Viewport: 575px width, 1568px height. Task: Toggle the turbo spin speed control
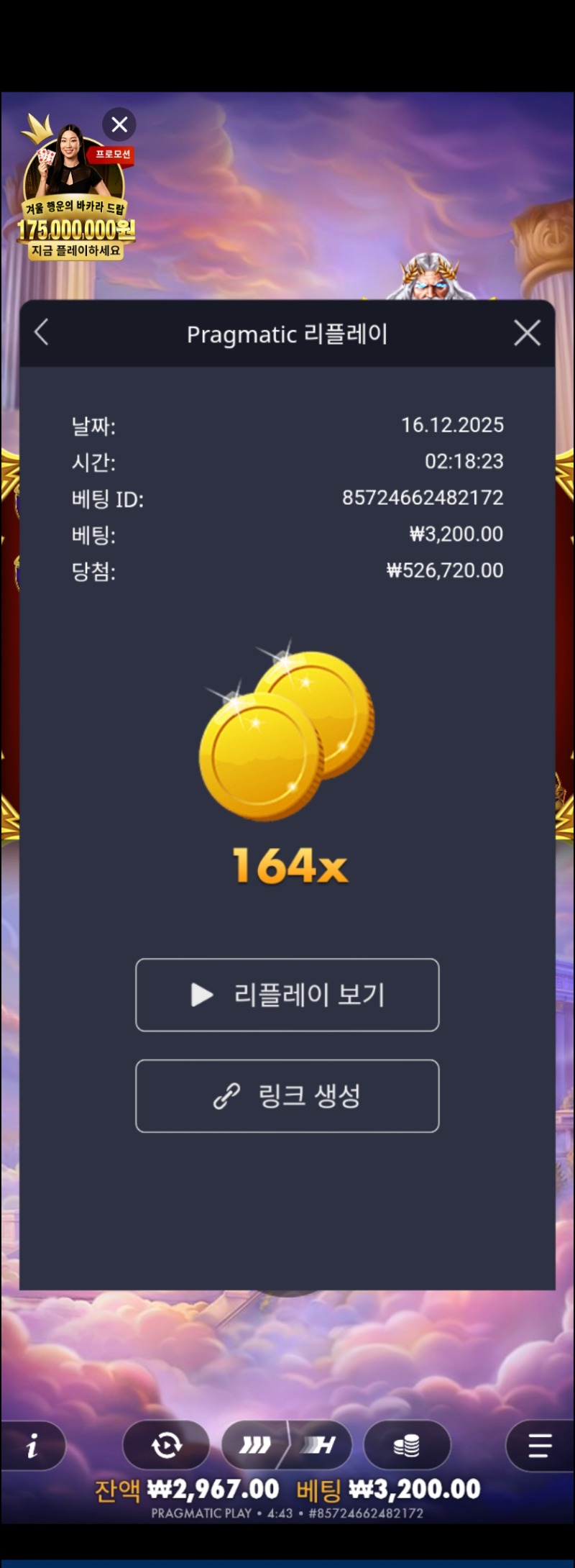pyautogui.click(x=287, y=1445)
